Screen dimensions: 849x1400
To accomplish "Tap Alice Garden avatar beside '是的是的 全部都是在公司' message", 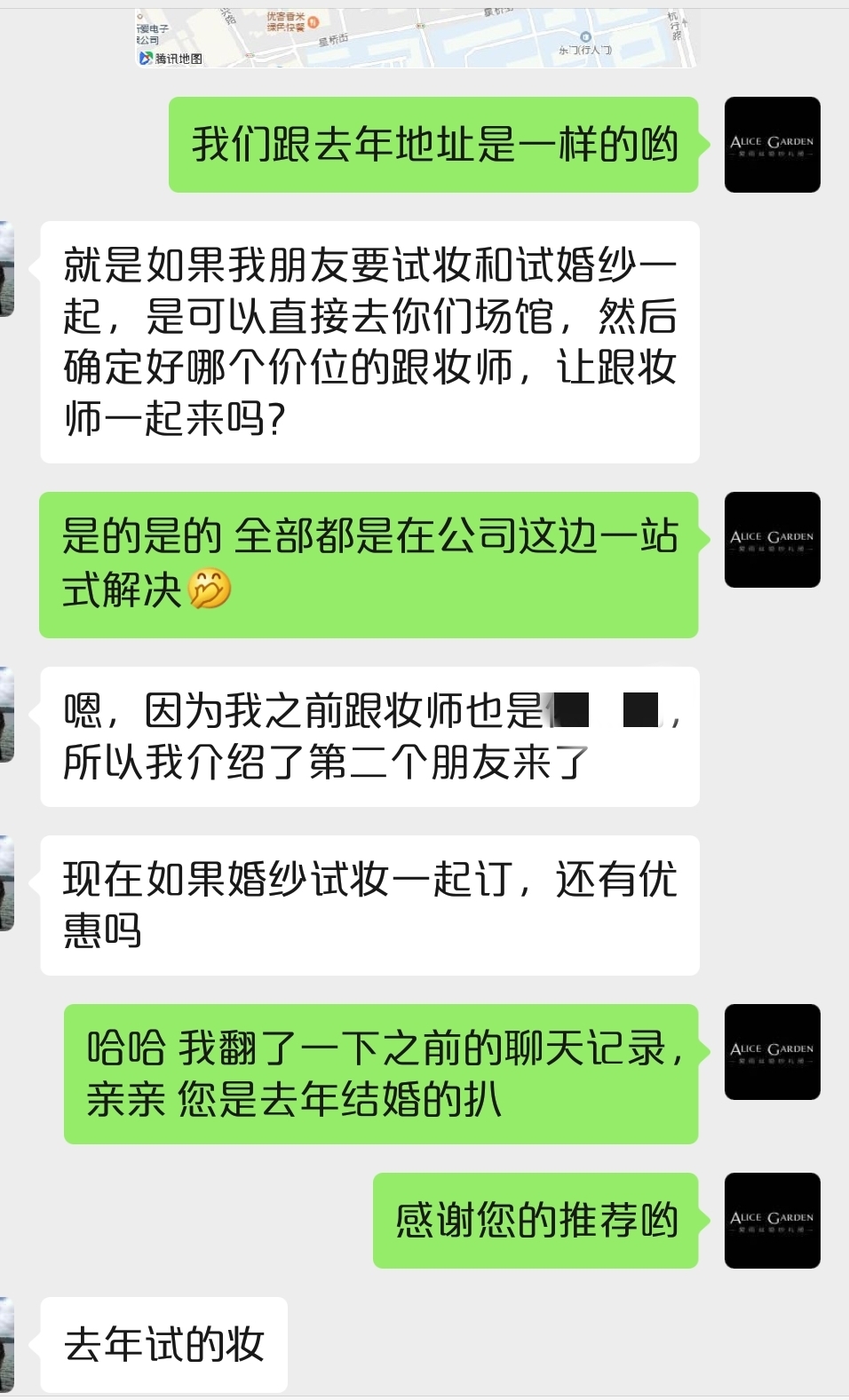I will pyautogui.click(x=772, y=540).
